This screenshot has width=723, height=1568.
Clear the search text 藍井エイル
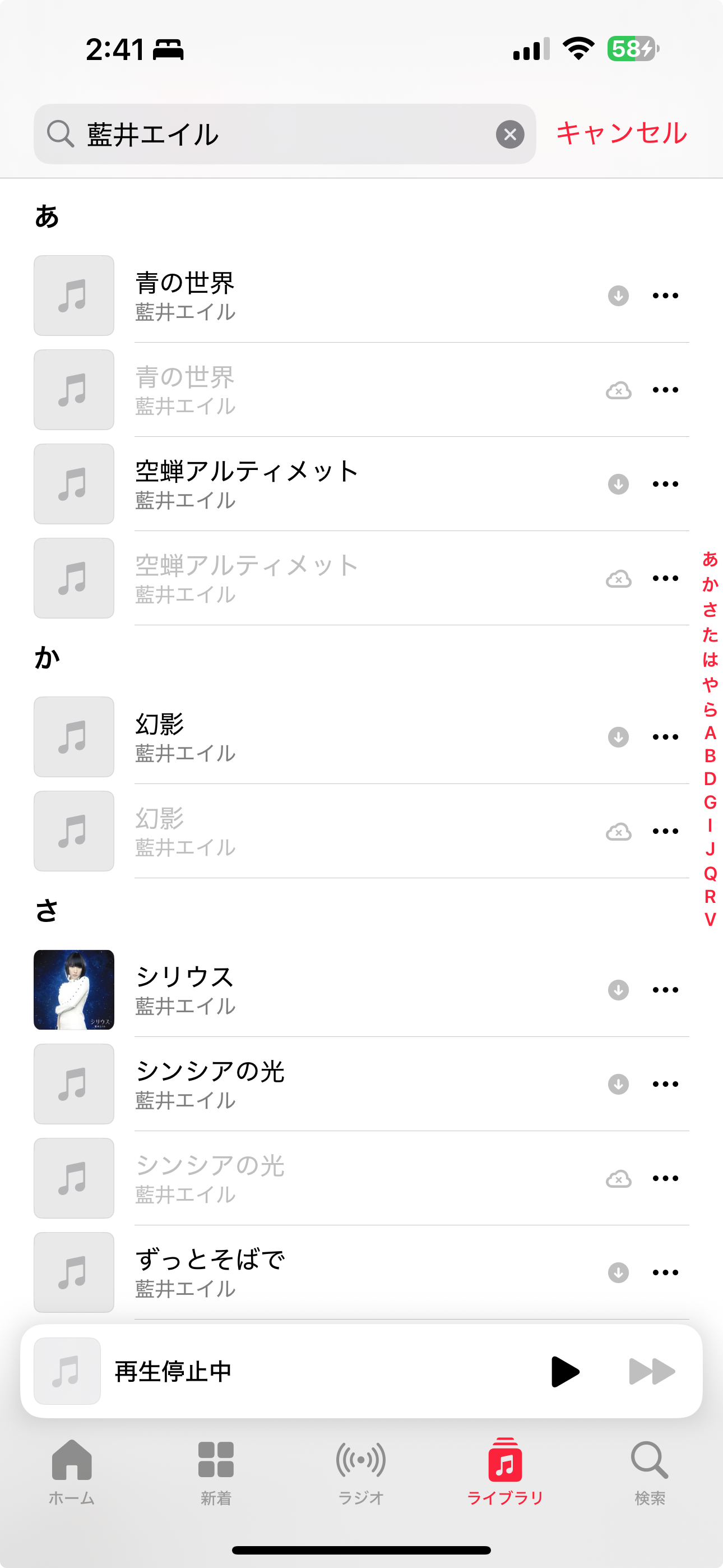pos(510,135)
